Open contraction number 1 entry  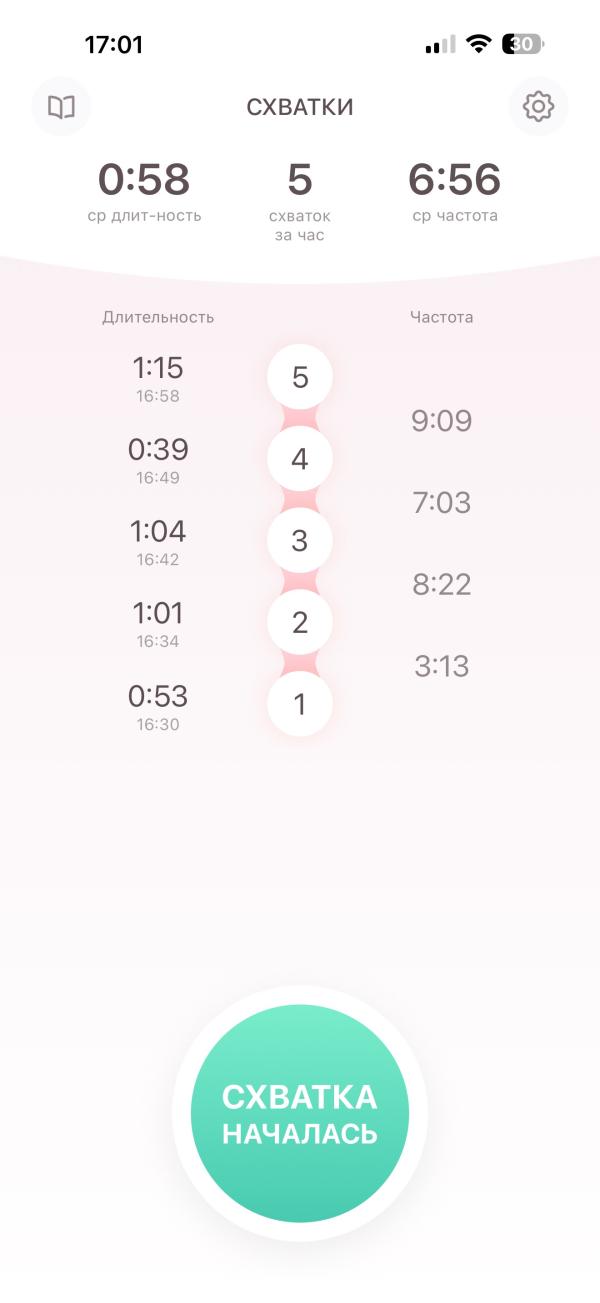300,705
